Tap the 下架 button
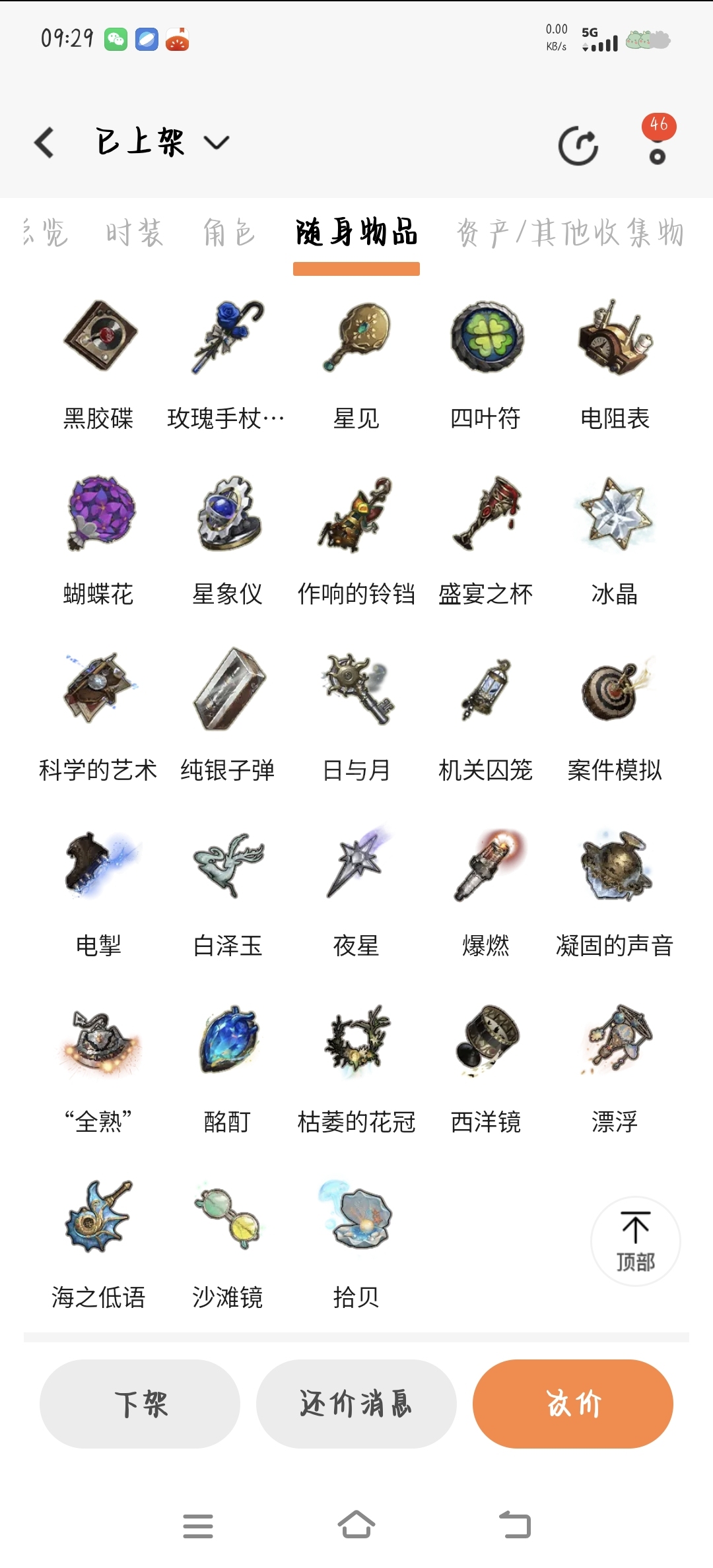 coord(140,1404)
